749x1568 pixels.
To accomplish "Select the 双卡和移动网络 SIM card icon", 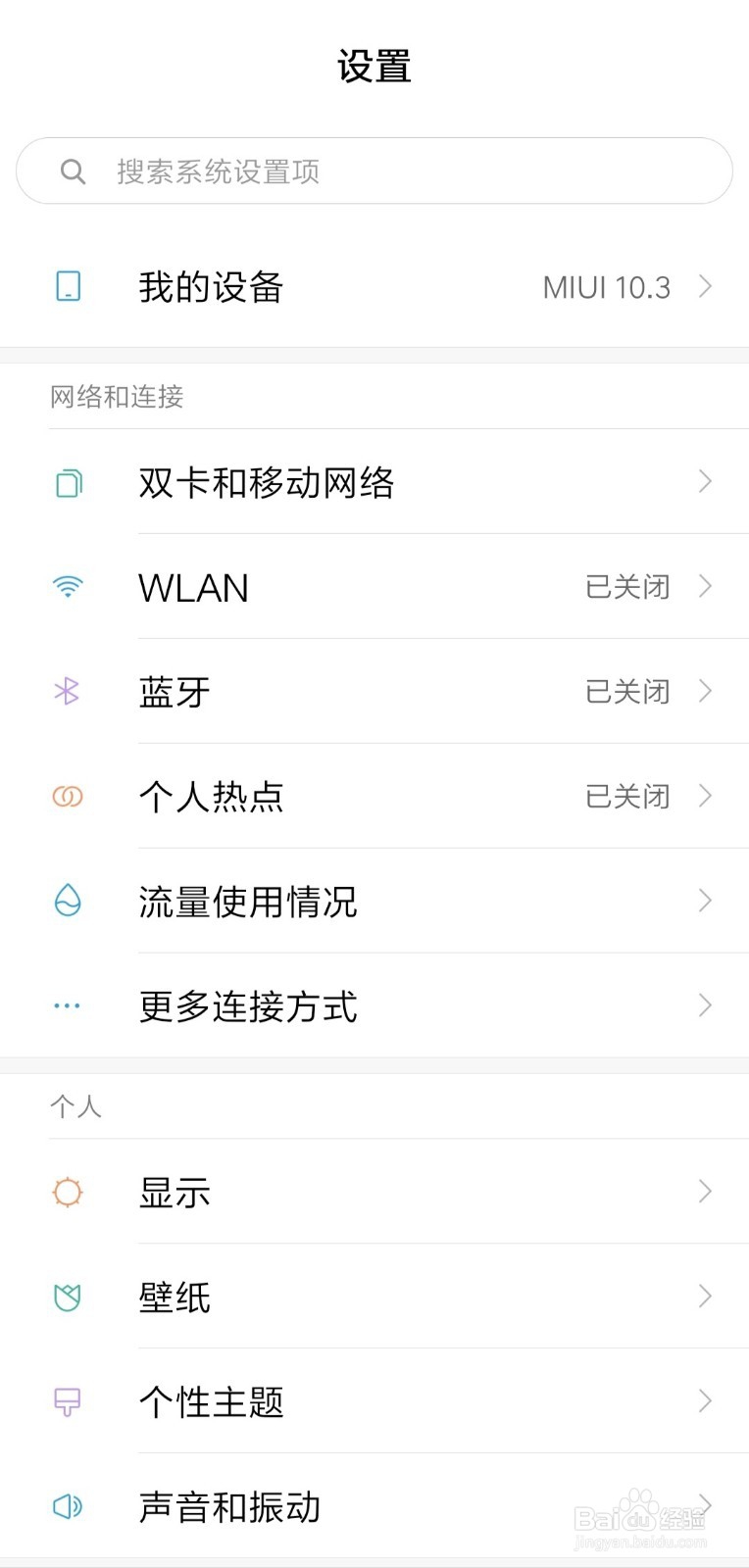I will click(67, 482).
